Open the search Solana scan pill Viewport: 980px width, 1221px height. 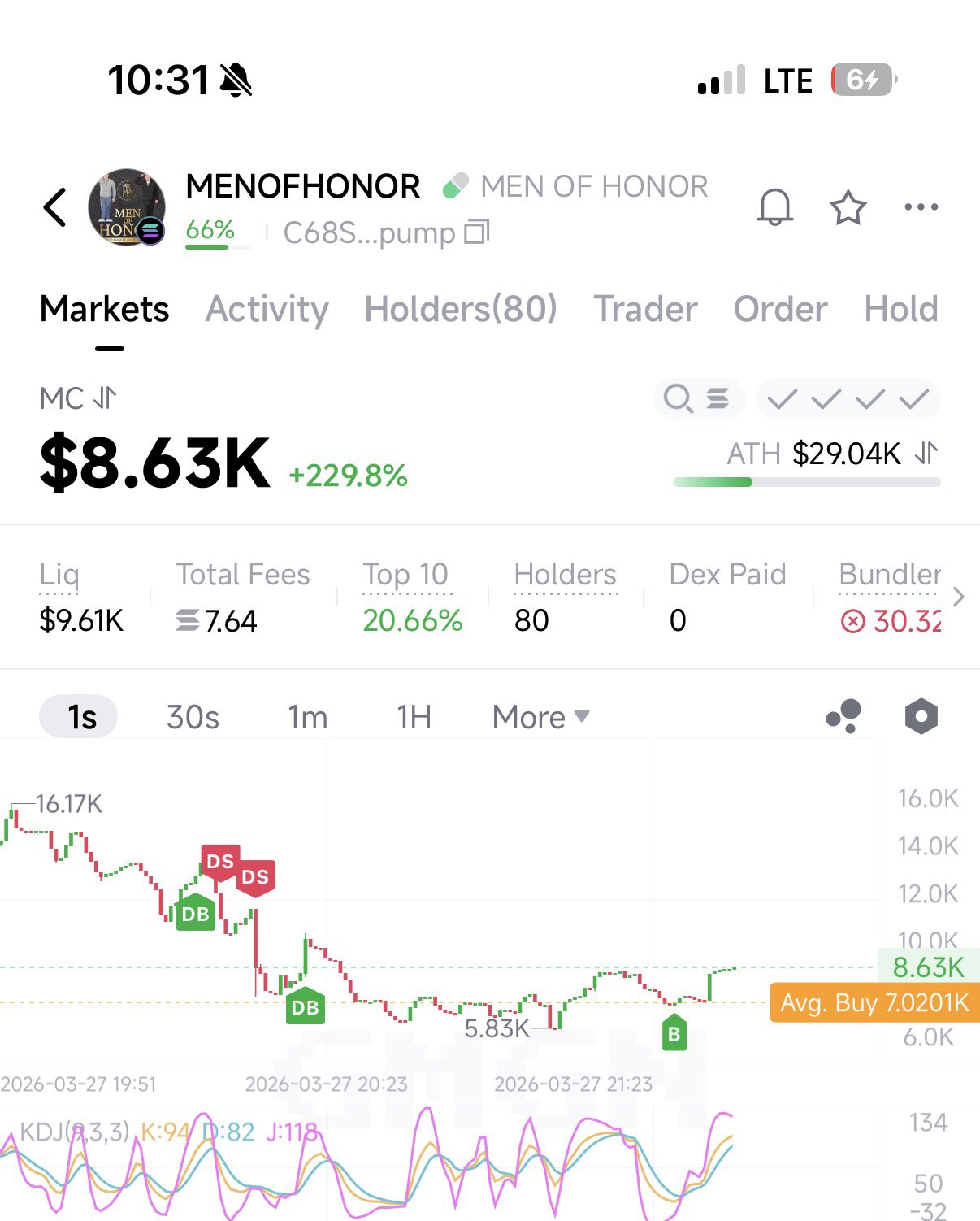pos(698,399)
